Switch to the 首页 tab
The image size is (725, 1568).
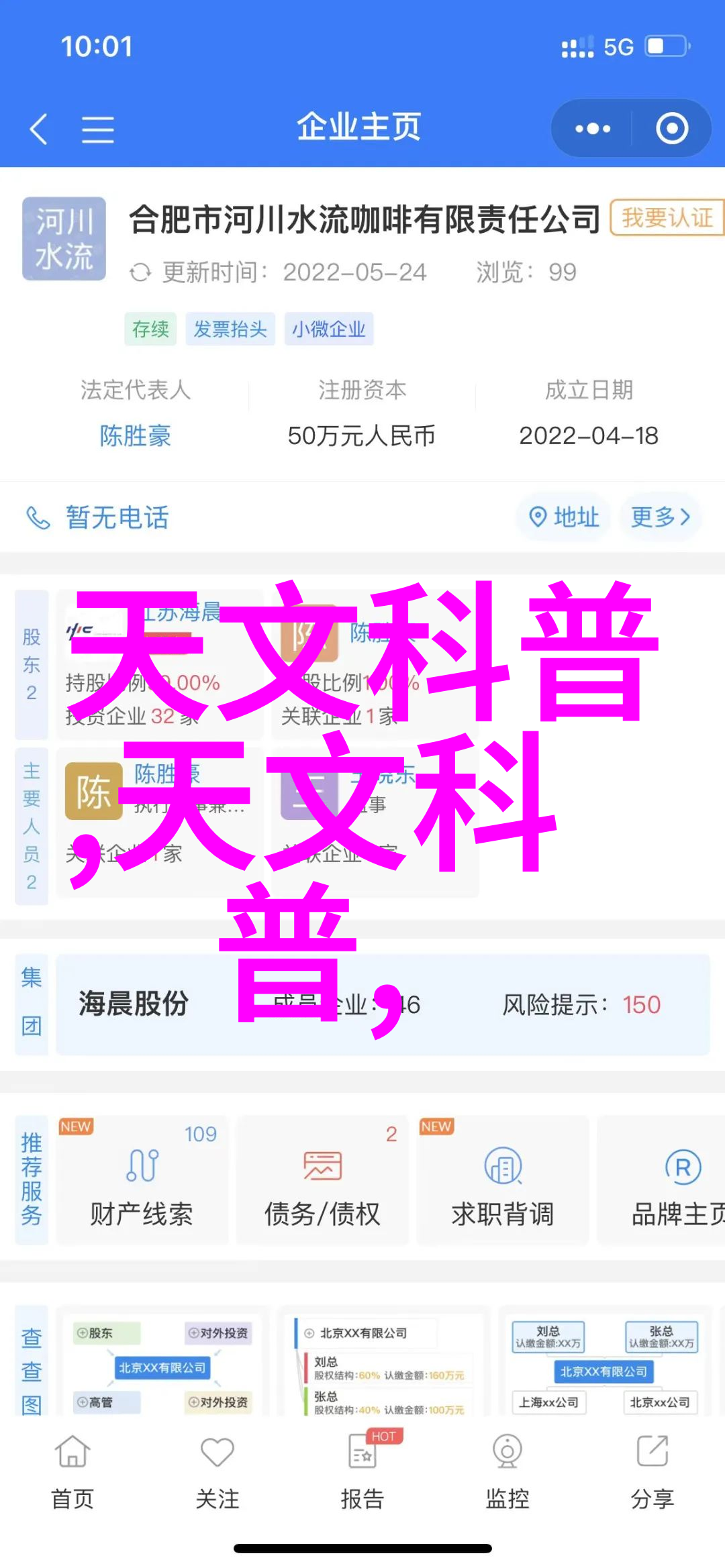(x=72, y=1469)
